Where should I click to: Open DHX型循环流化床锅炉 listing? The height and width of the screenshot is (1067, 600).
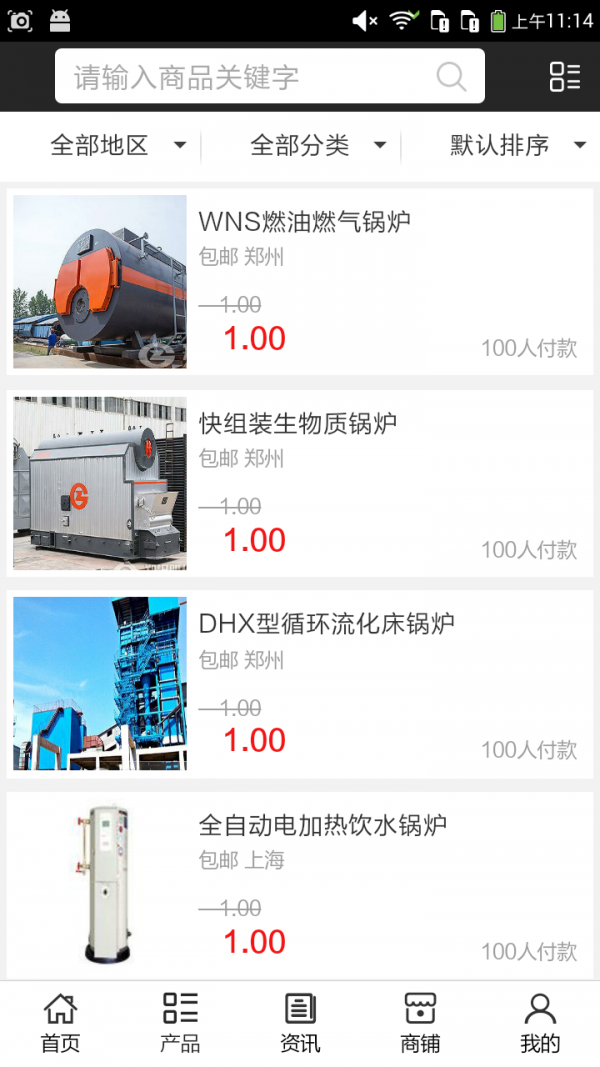tap(300, 684)
